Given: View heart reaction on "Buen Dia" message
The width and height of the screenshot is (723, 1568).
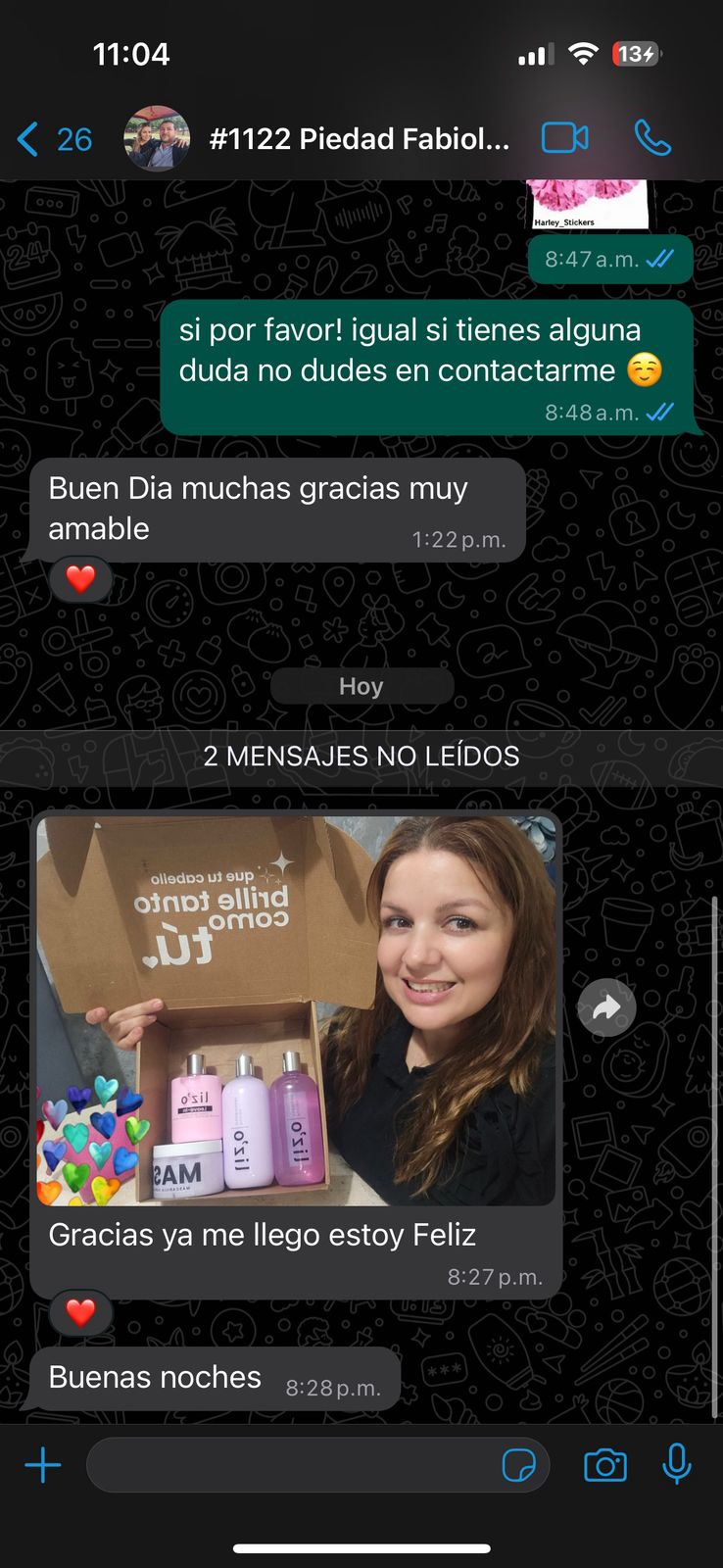Looking at the screenshot, I should pos(80,579).
